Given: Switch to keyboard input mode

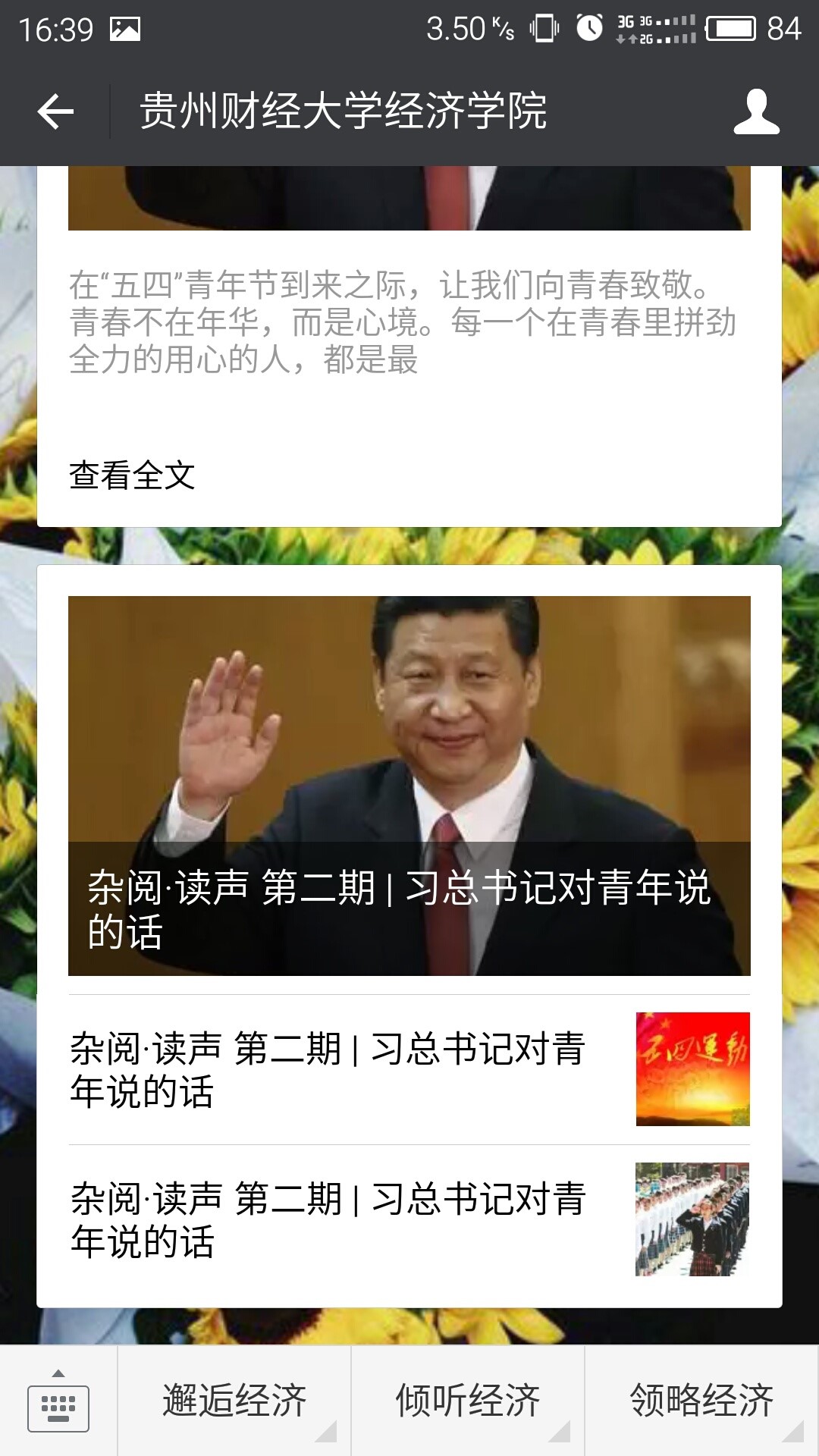Looking at the screenshot, I should [x=58, y=1401].
